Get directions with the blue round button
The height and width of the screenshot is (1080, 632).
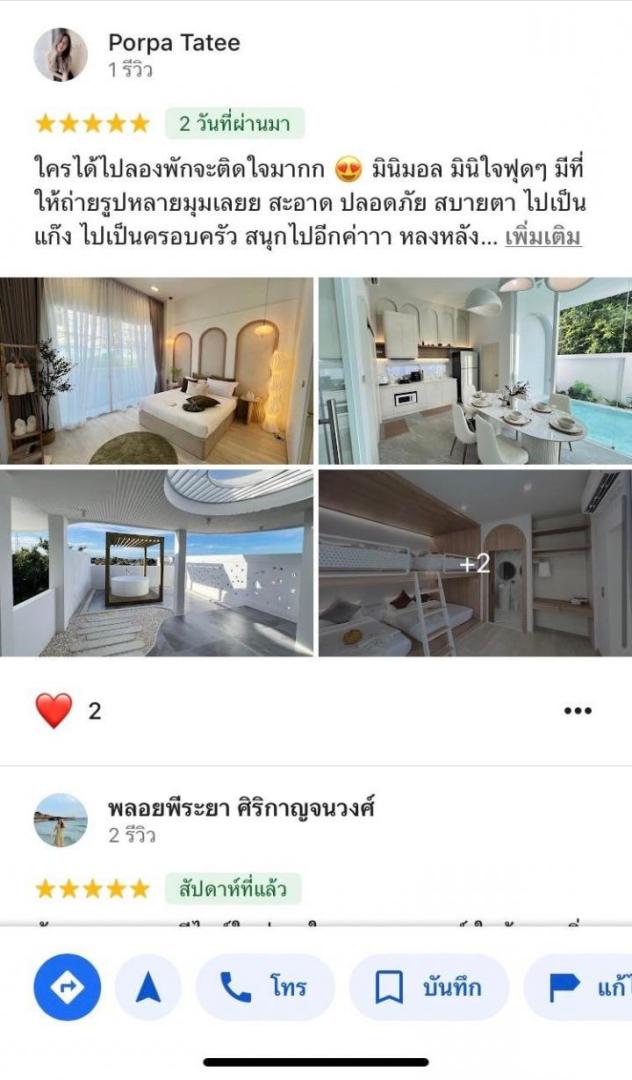(x=67, y=988)
